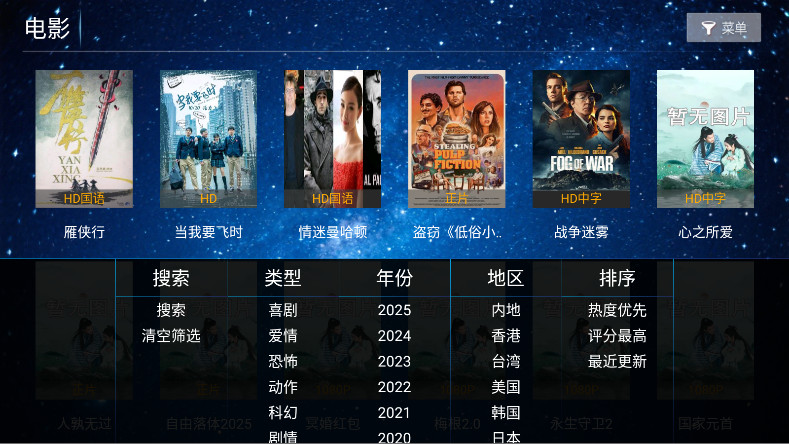Screen dimensions: 789x444
Task: Open the movie 雁侠行
Action: pyautogui.click(x=84, y=139)
